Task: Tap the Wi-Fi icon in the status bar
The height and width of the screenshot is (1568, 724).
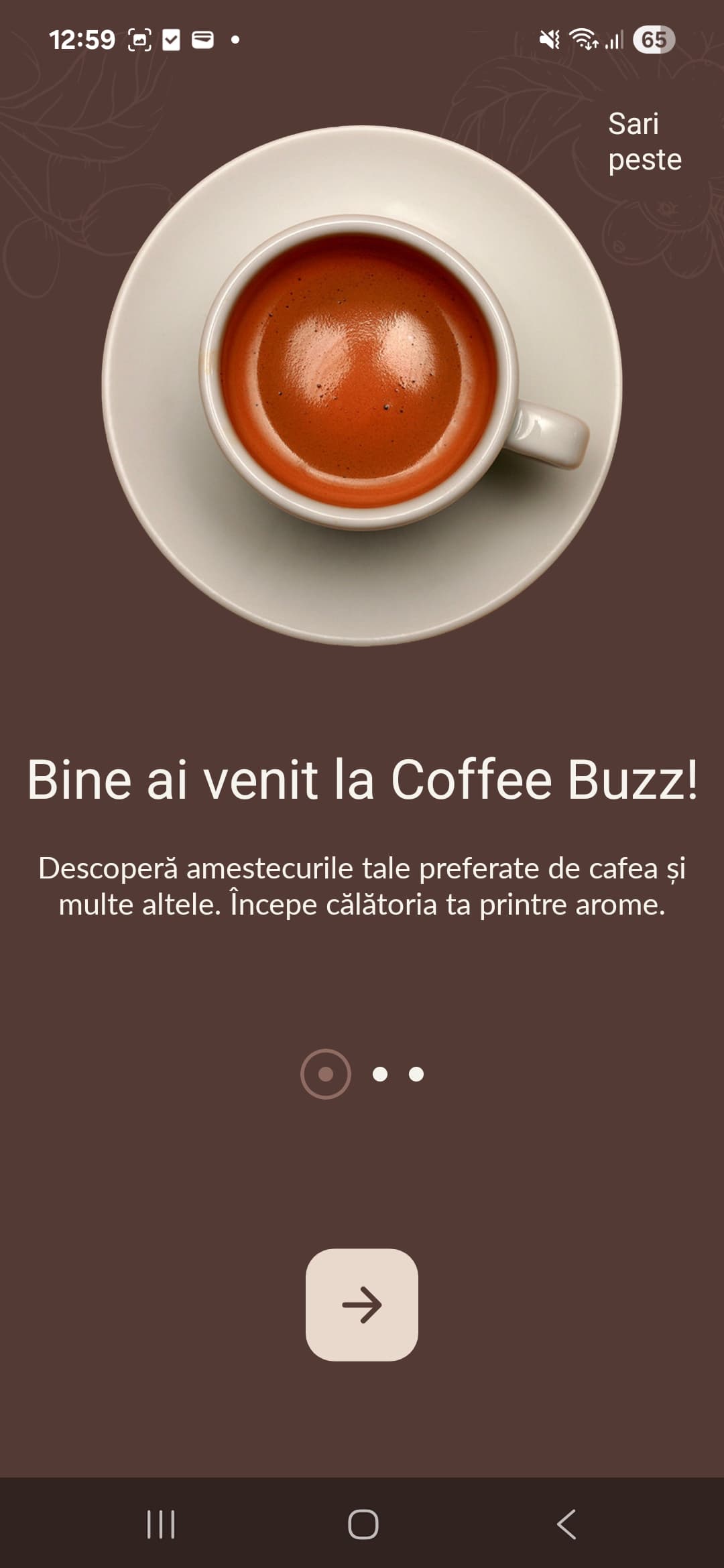Action: coord(584,38)
